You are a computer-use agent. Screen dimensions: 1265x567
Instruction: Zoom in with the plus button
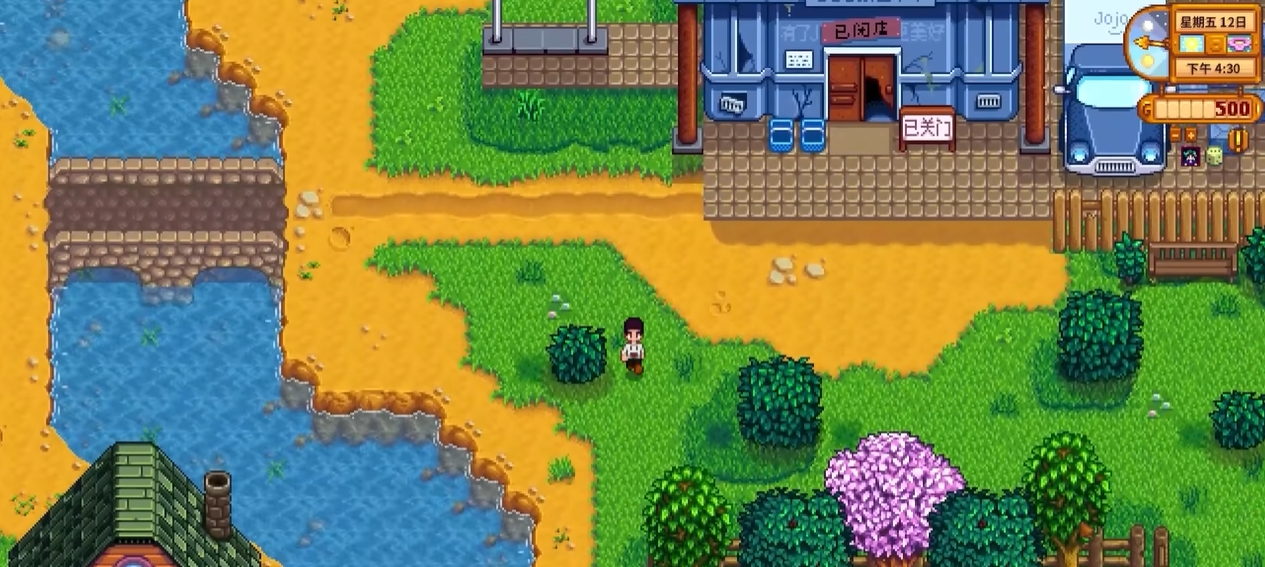pos(1191,135)
